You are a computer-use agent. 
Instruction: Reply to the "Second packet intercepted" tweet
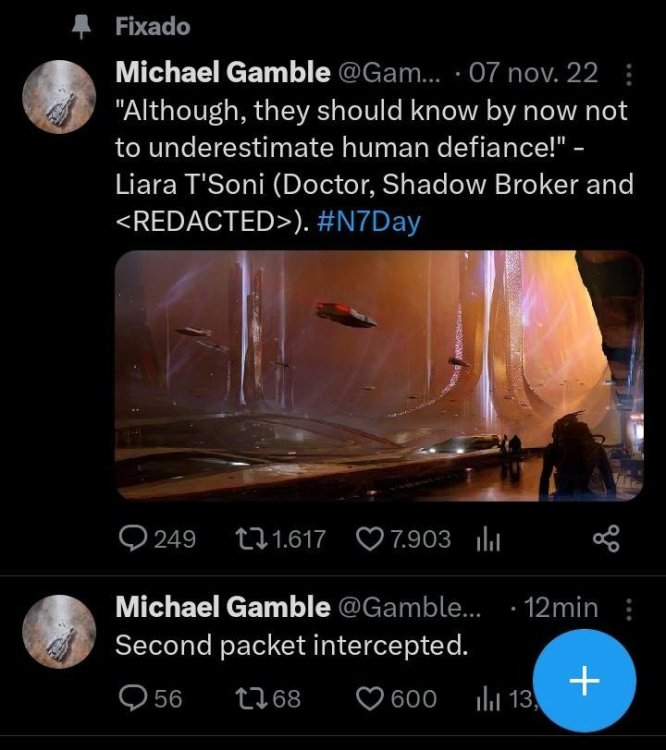coord(133,698)
